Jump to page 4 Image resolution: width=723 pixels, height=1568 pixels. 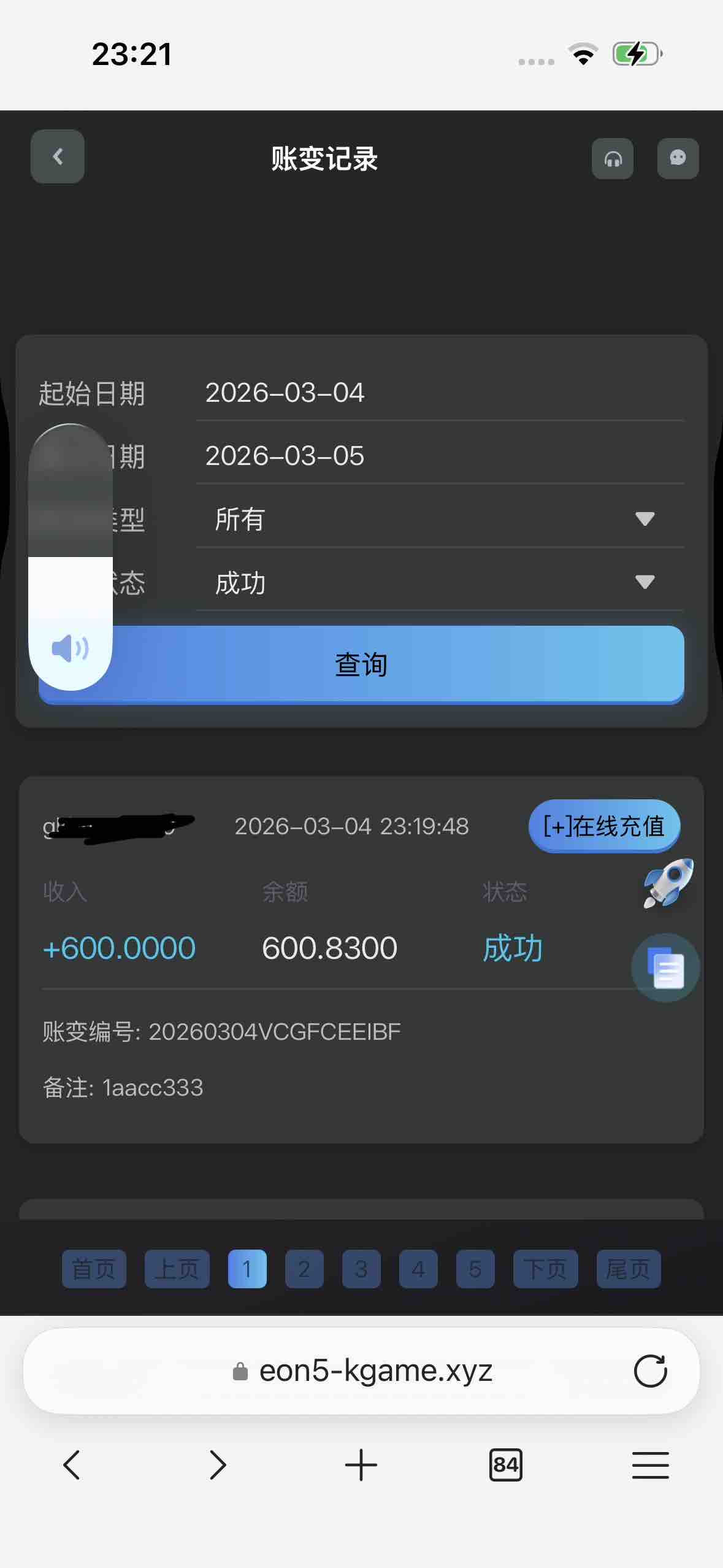coord(418,1269)
